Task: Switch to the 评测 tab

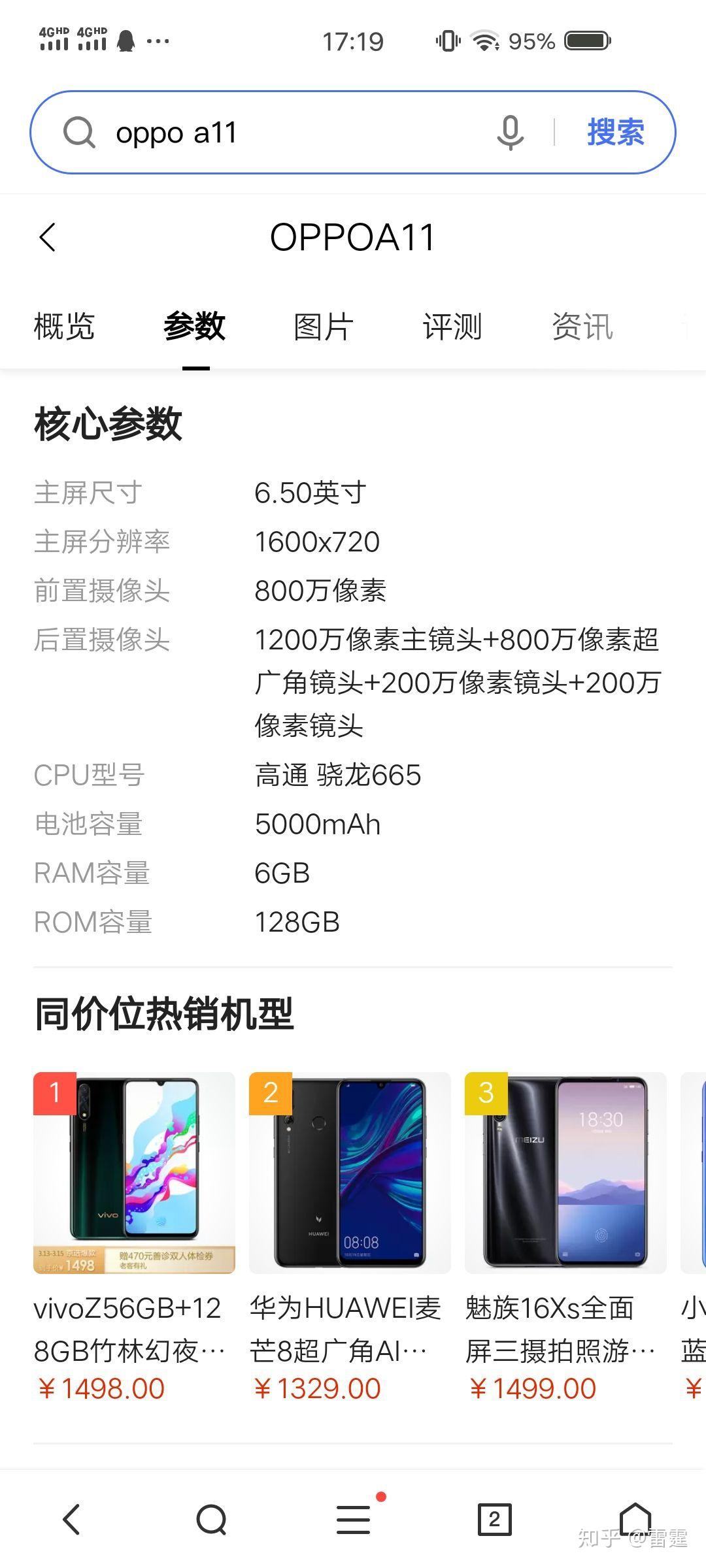Action: point(452,327)
